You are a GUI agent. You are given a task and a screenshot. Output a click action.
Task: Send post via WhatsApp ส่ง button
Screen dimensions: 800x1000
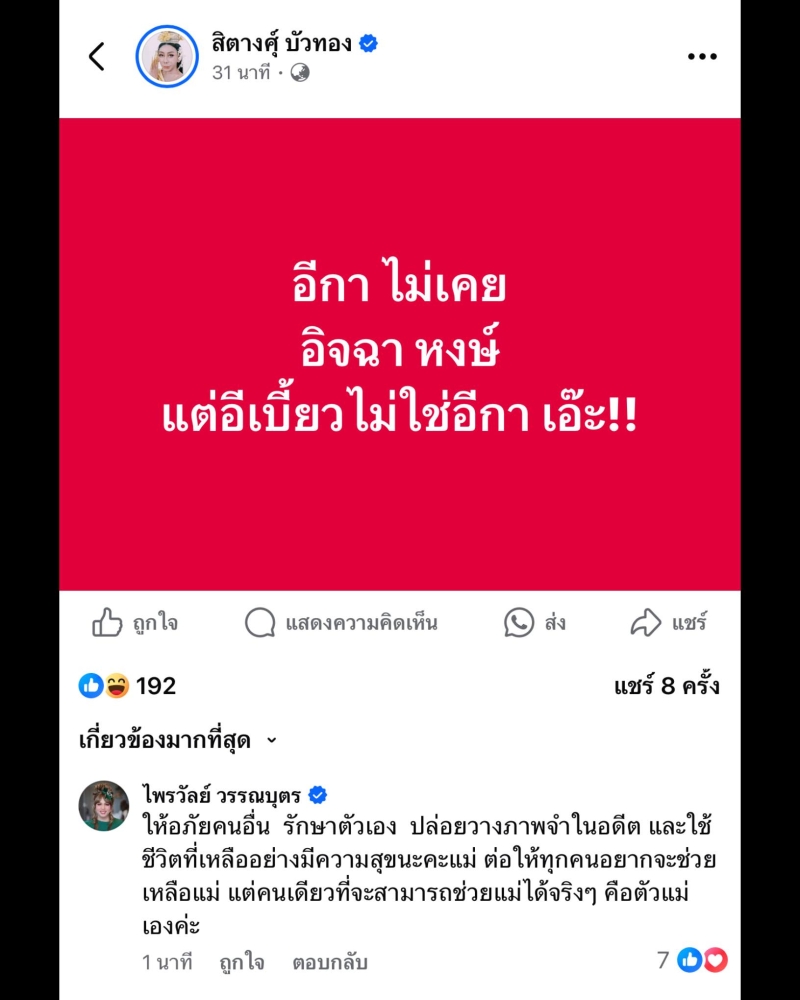535,623
